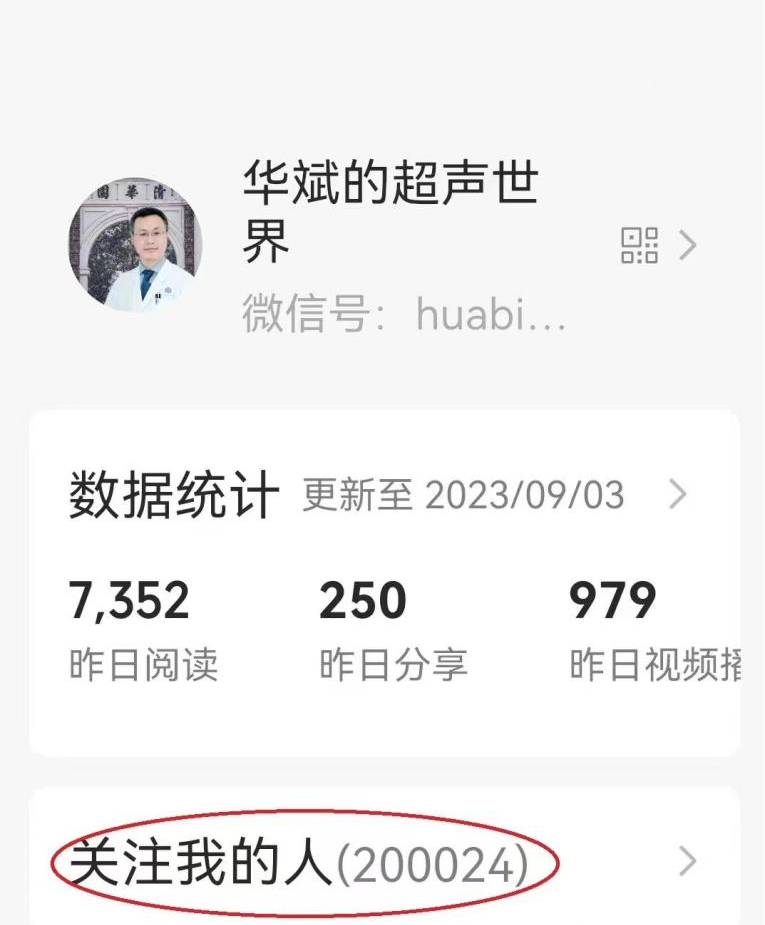Screen dimensions: 765x925
Task: Tap the profile avatar photo
Action: pos(136,246)
